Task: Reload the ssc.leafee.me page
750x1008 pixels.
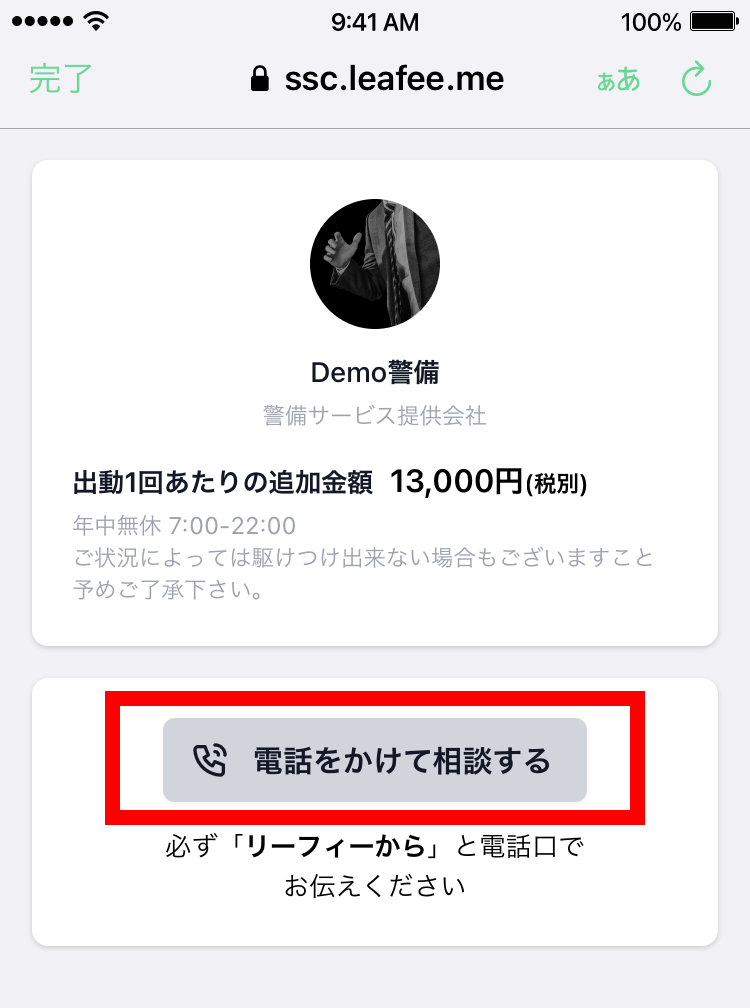Action: click(695, 80)
